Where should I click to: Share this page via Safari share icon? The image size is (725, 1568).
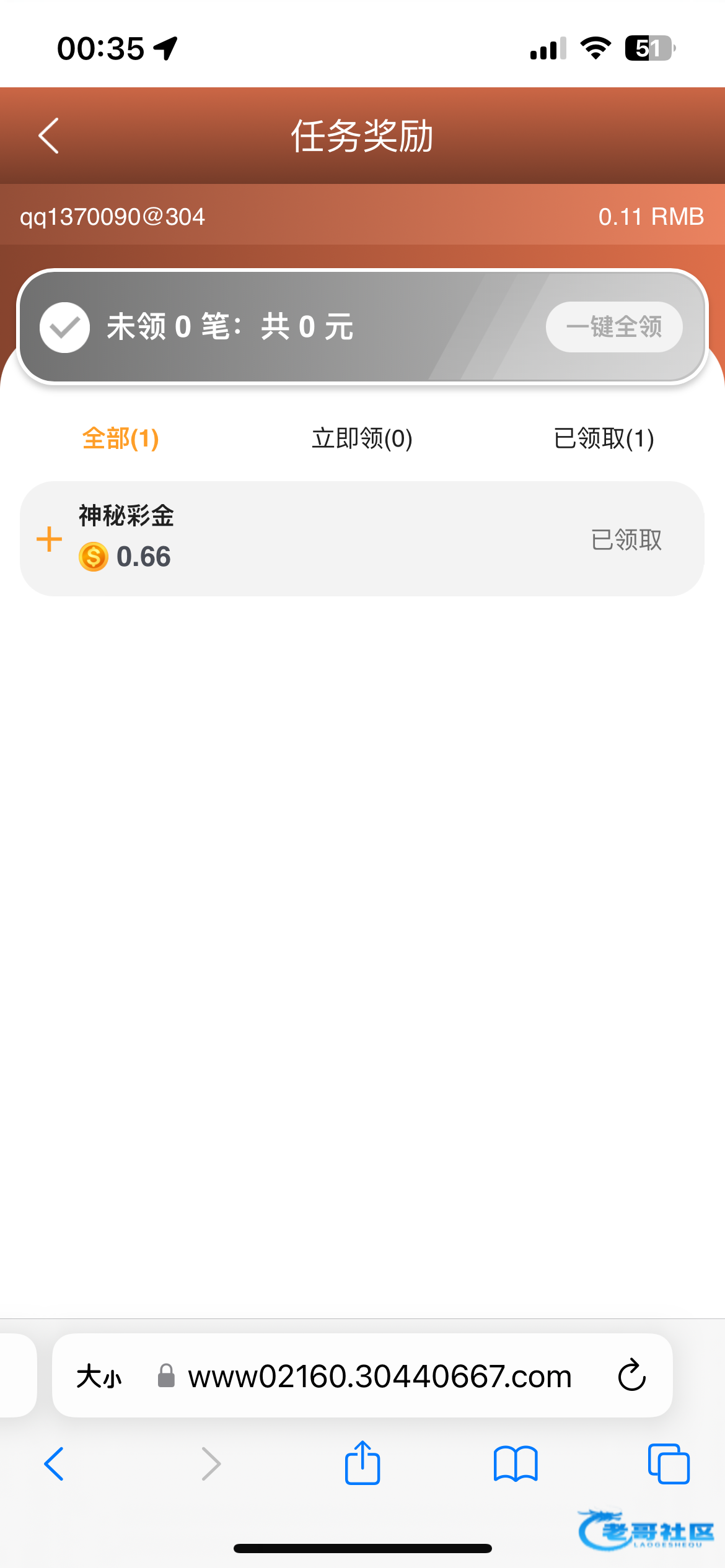(x=362, y=1462)
